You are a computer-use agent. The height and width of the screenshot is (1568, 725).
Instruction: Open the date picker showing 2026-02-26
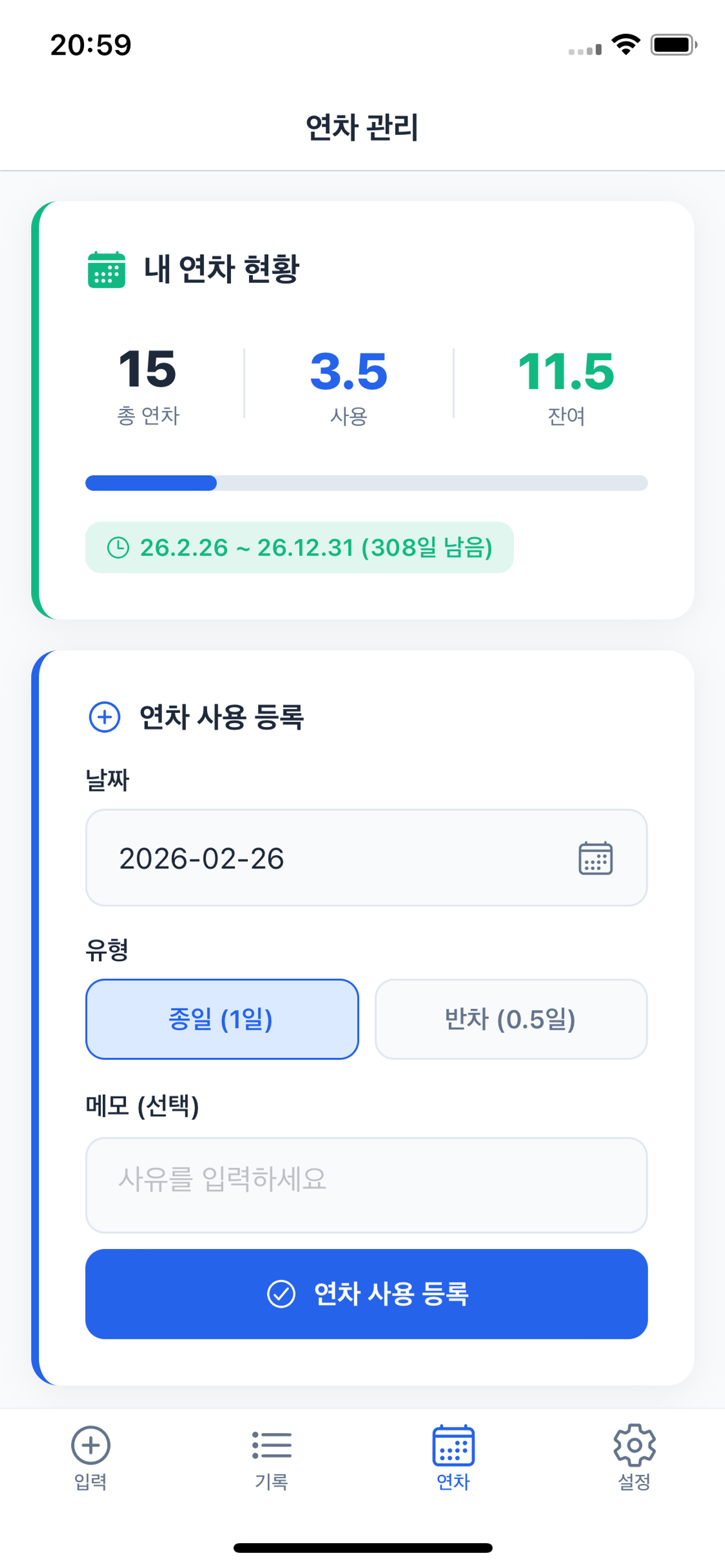pos(365,859)
